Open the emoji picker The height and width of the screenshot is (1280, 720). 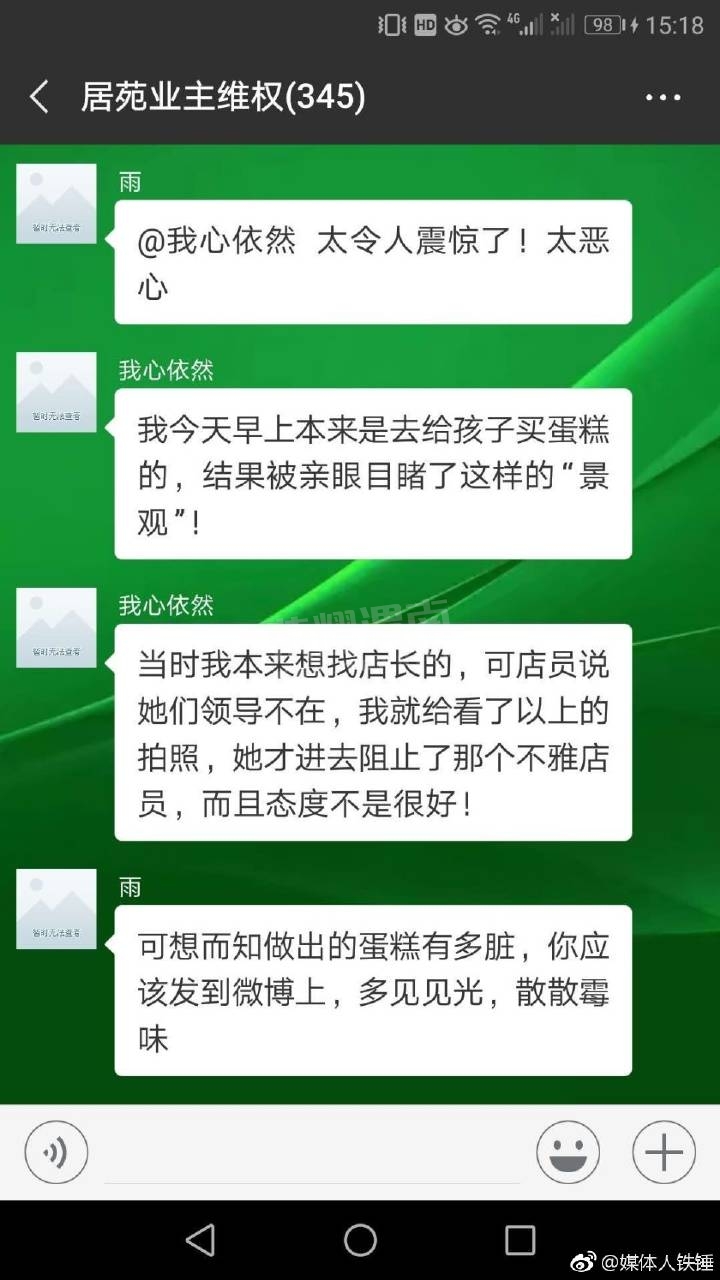coord(568,1153)
